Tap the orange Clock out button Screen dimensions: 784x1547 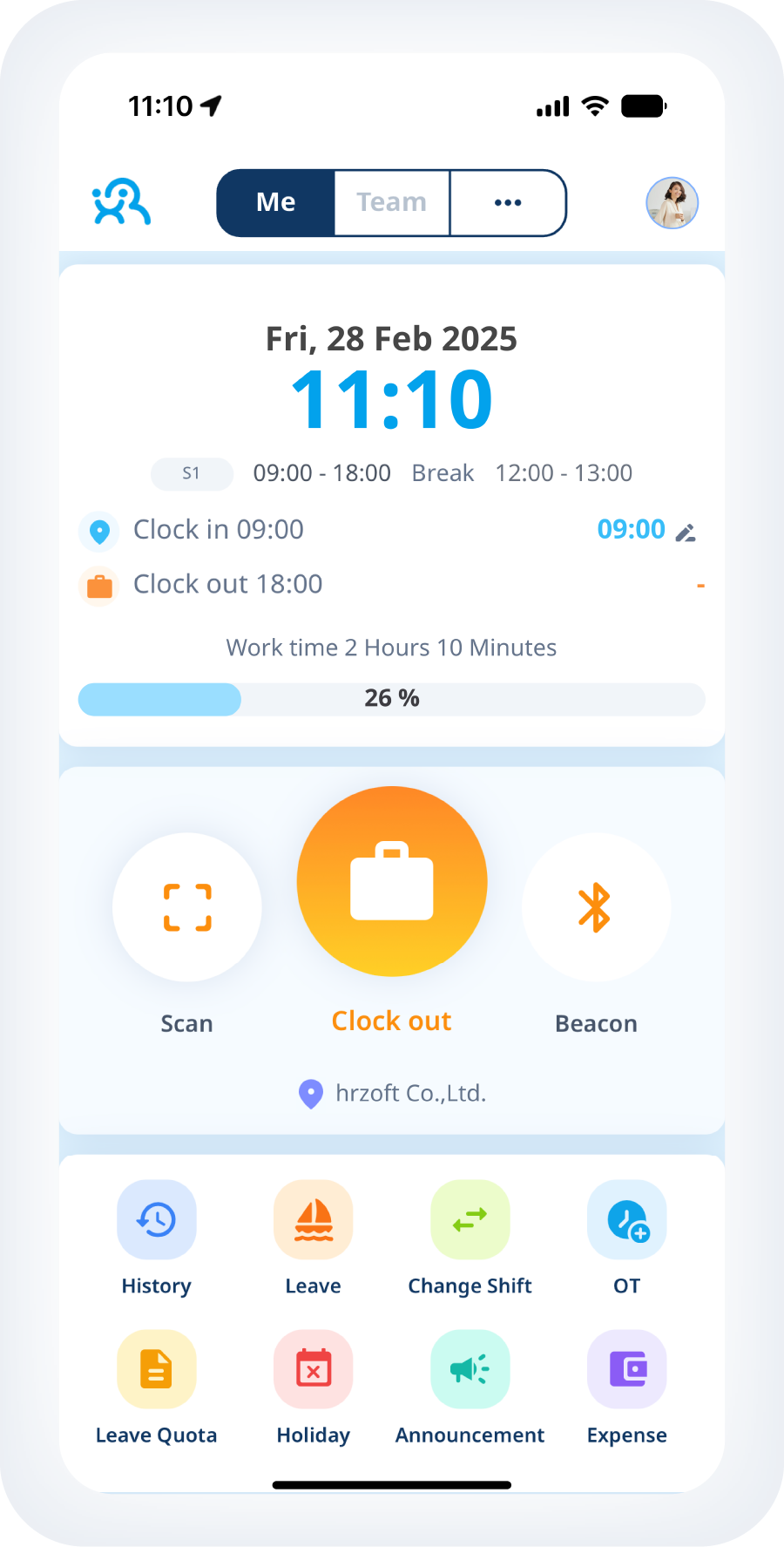point(392,881)
